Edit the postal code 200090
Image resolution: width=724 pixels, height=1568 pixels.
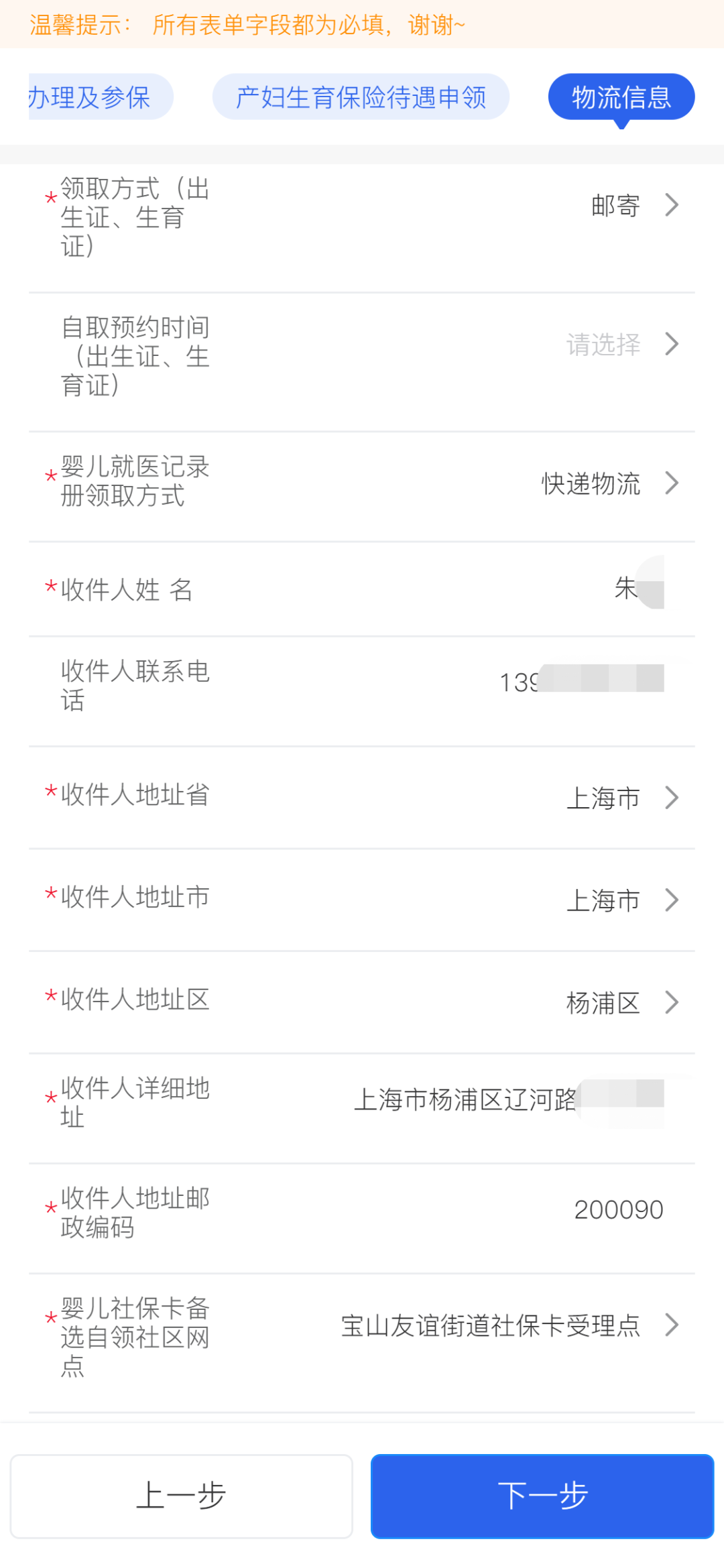618,1210
